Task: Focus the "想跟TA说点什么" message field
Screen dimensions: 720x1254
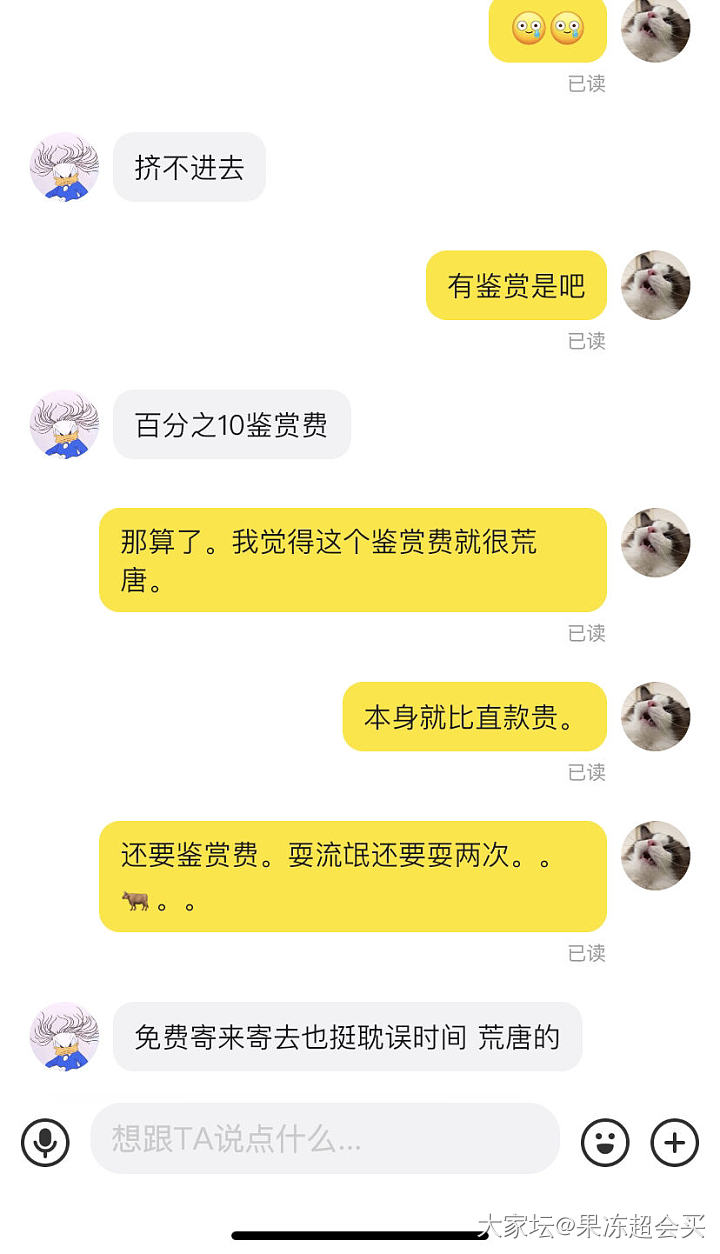Action: coord(324,1139)
